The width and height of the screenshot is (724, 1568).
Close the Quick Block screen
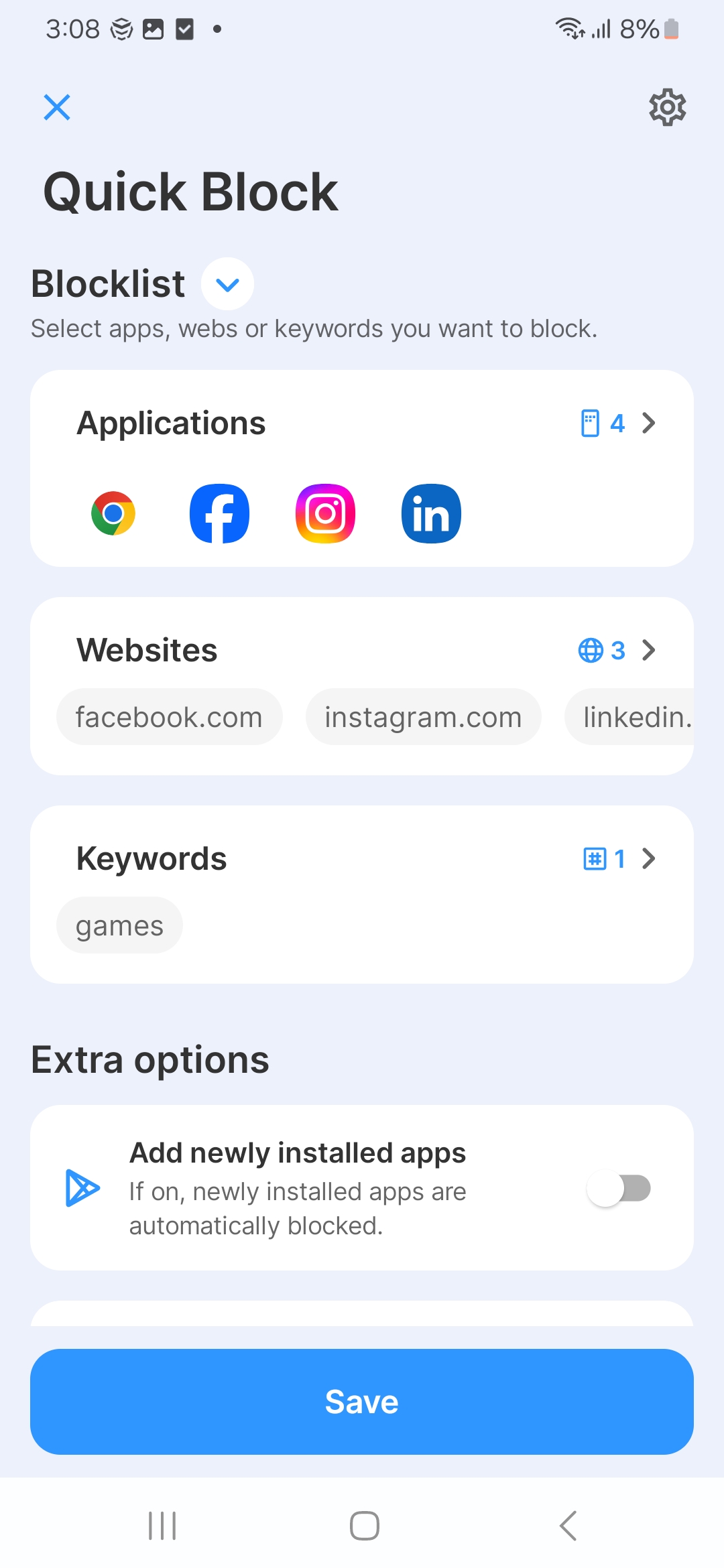tap(57, 107)
